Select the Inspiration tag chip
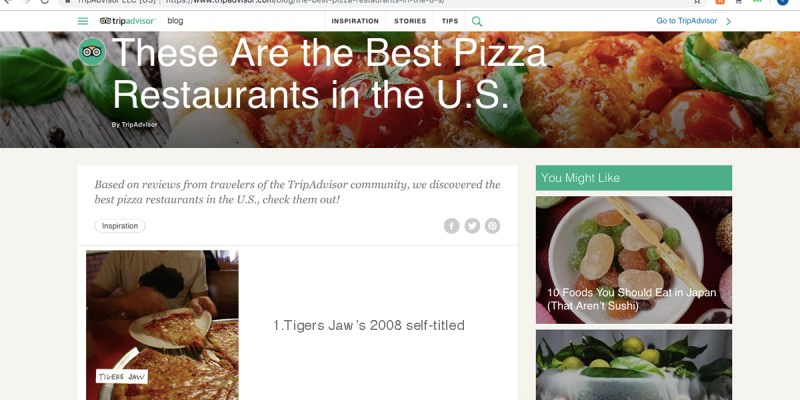The width and height of the screenshot is (800, 400). coord(120,226)
